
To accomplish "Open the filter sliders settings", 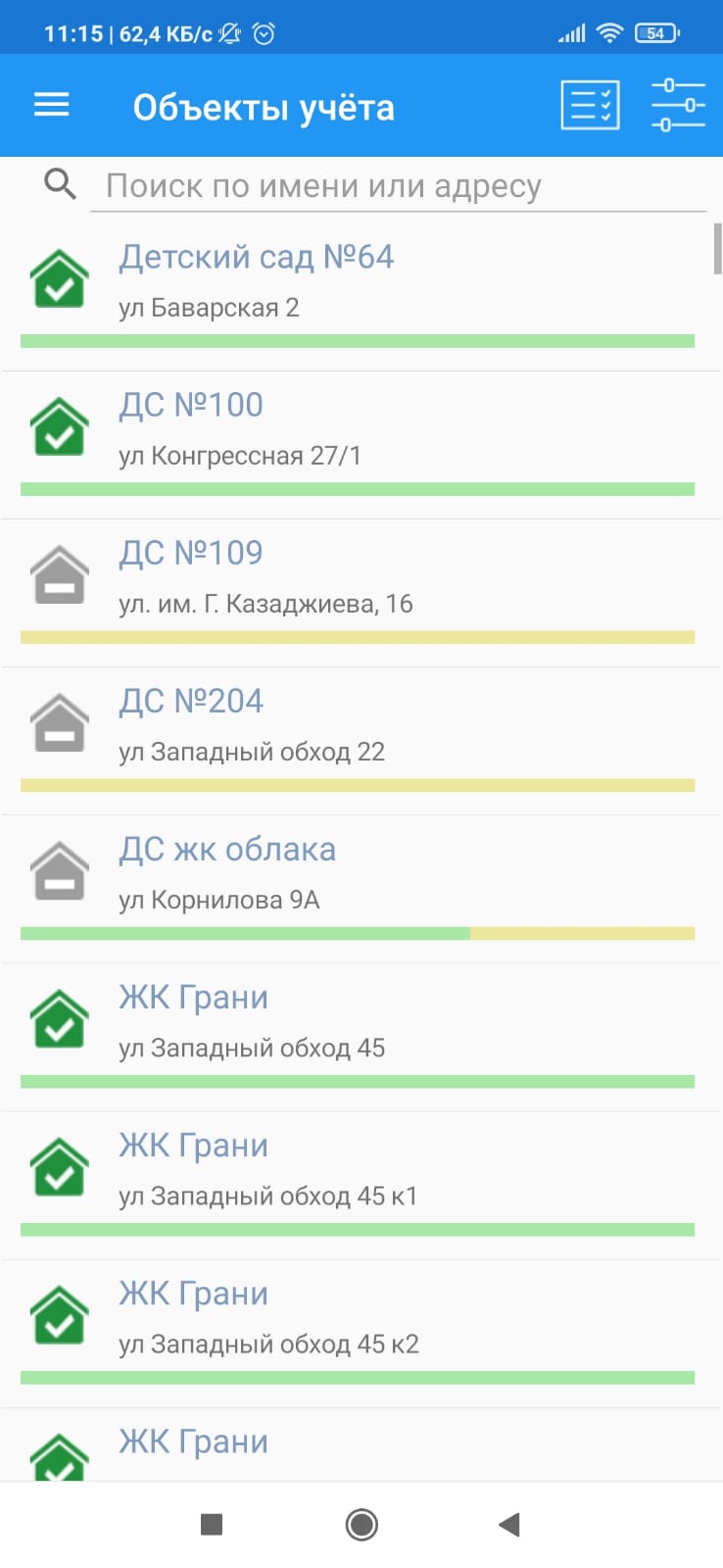I will (x=678, y=105).
